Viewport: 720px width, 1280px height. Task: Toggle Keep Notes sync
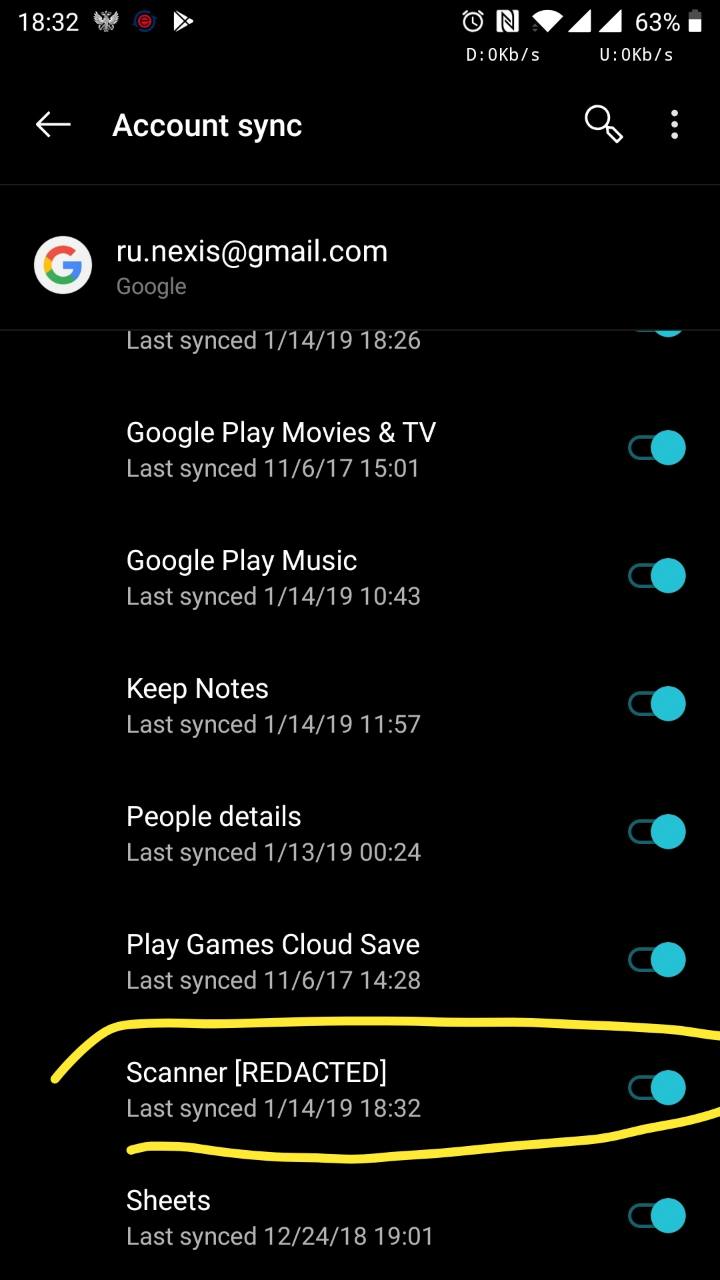(x=657, y=704)
